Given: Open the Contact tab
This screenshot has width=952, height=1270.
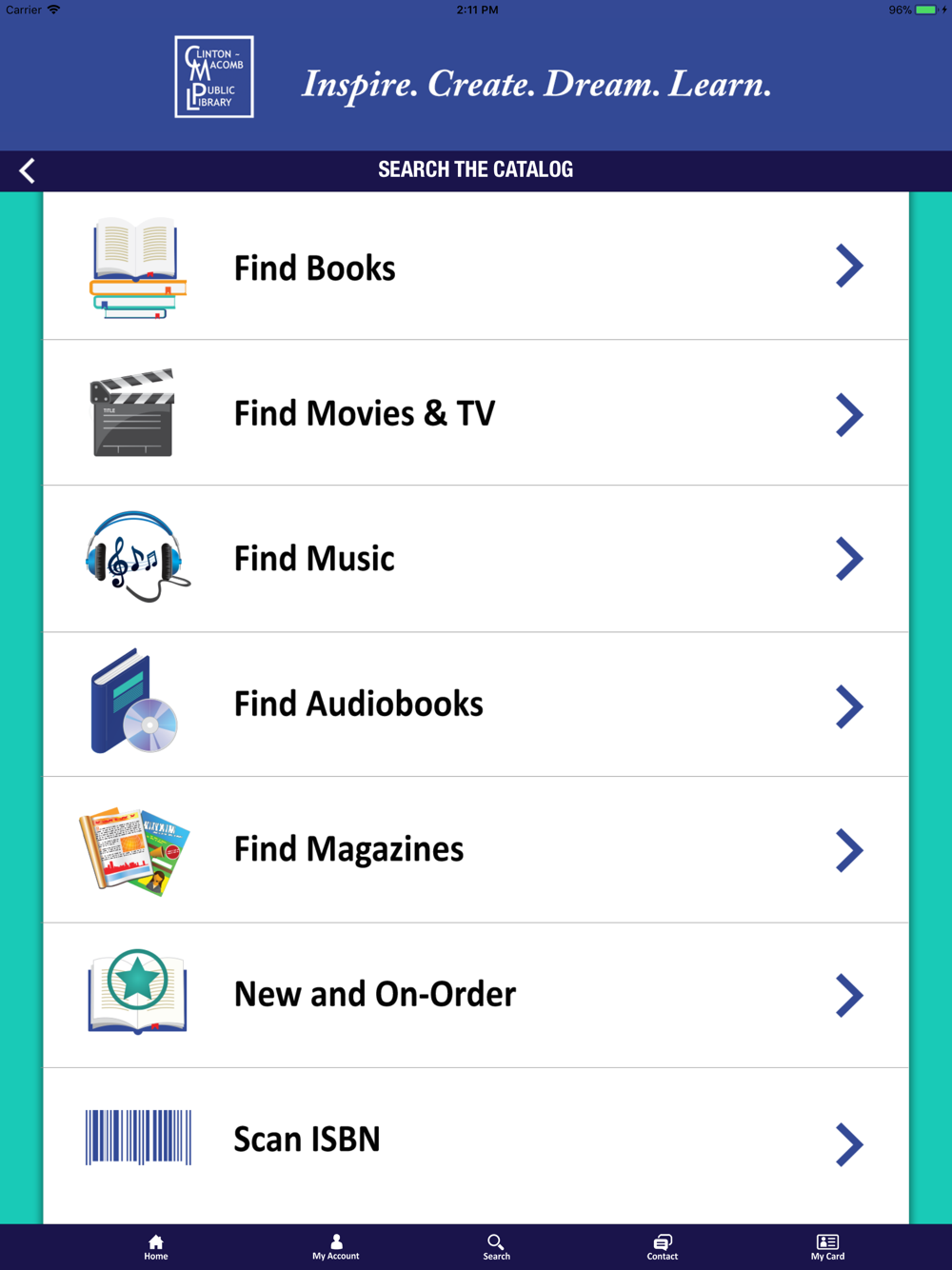Looking at the screenshot, I should point(663,1246).
